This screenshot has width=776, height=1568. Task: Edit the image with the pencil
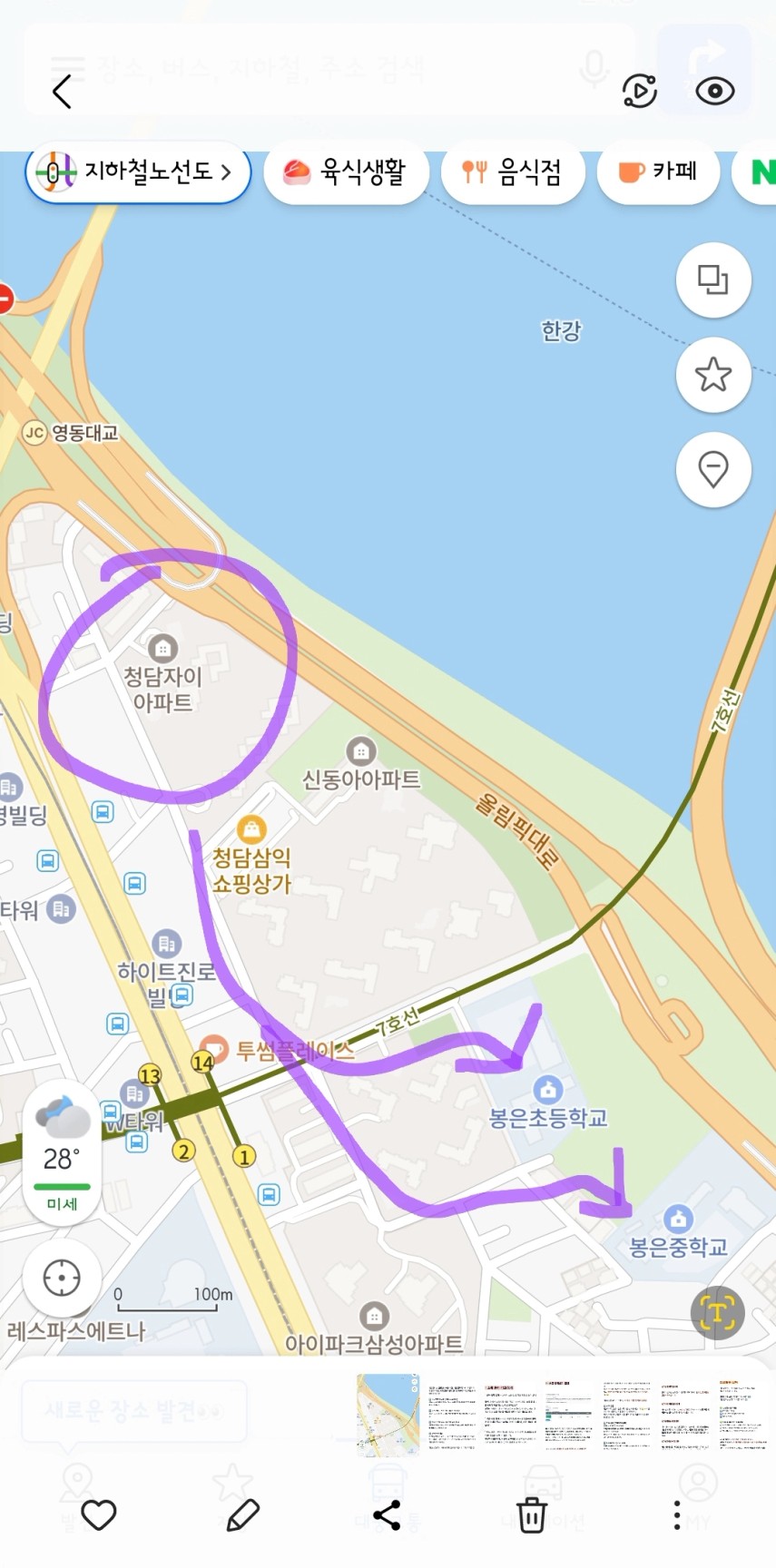242,1514
